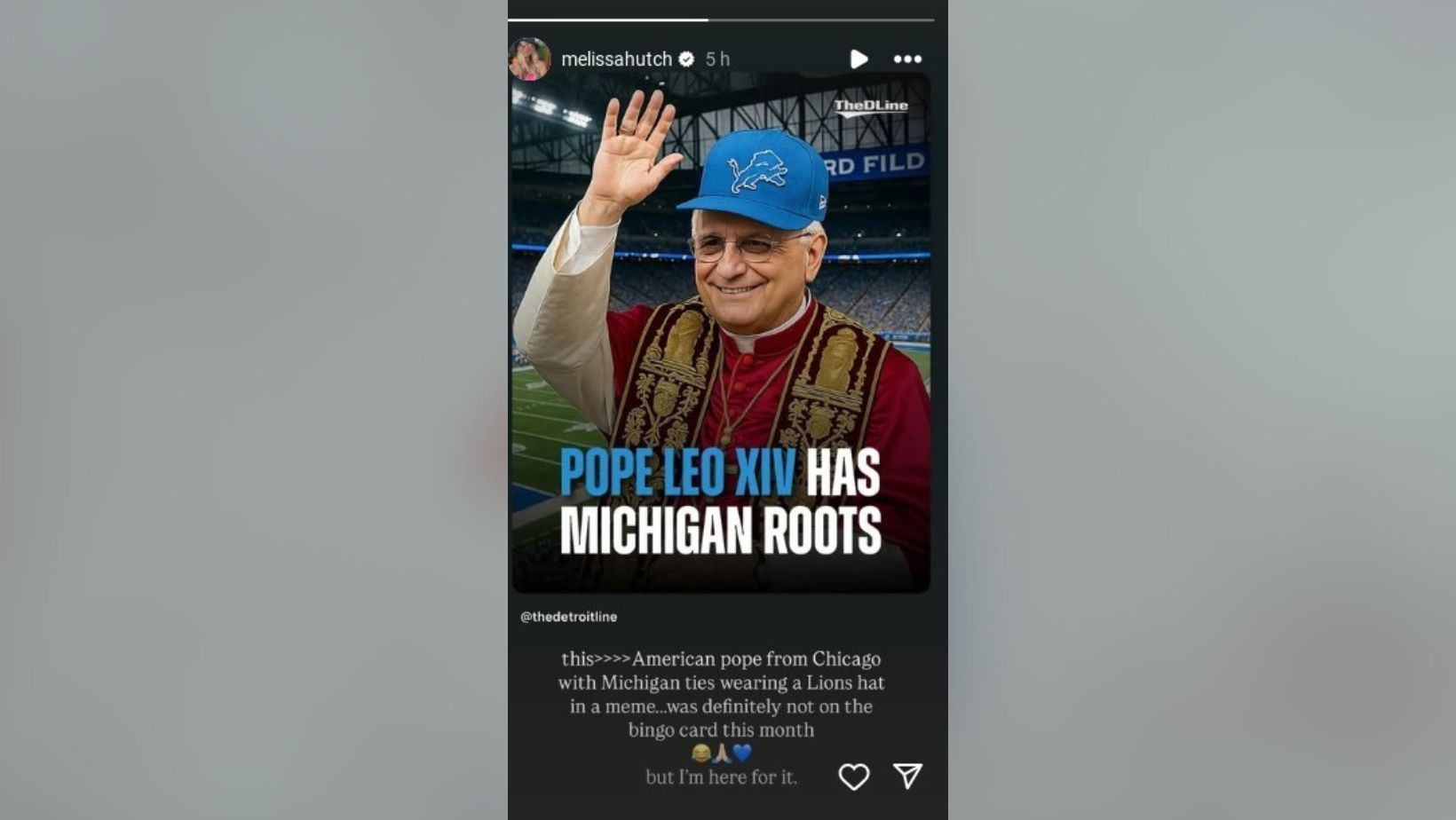Tap the @thedetroitline mention
This screenshot has width=1456, height=820.
pos(568,617)
